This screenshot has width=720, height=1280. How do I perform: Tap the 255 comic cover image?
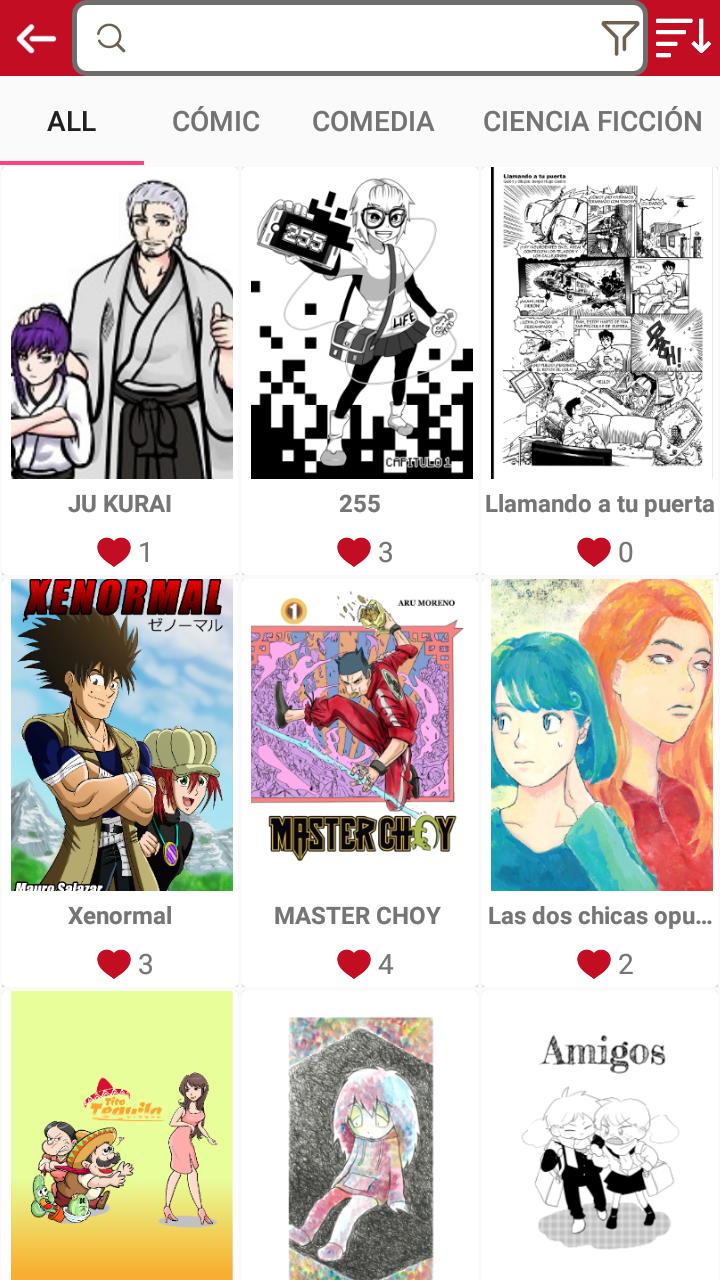[x=358, y=322]
